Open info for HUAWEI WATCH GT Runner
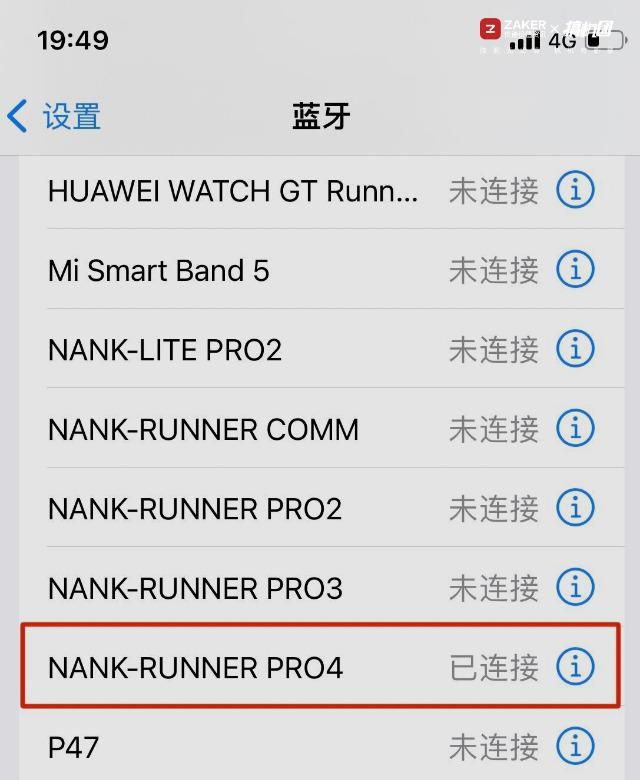Screen dimensions: 640x780 [x=575, y=190]
